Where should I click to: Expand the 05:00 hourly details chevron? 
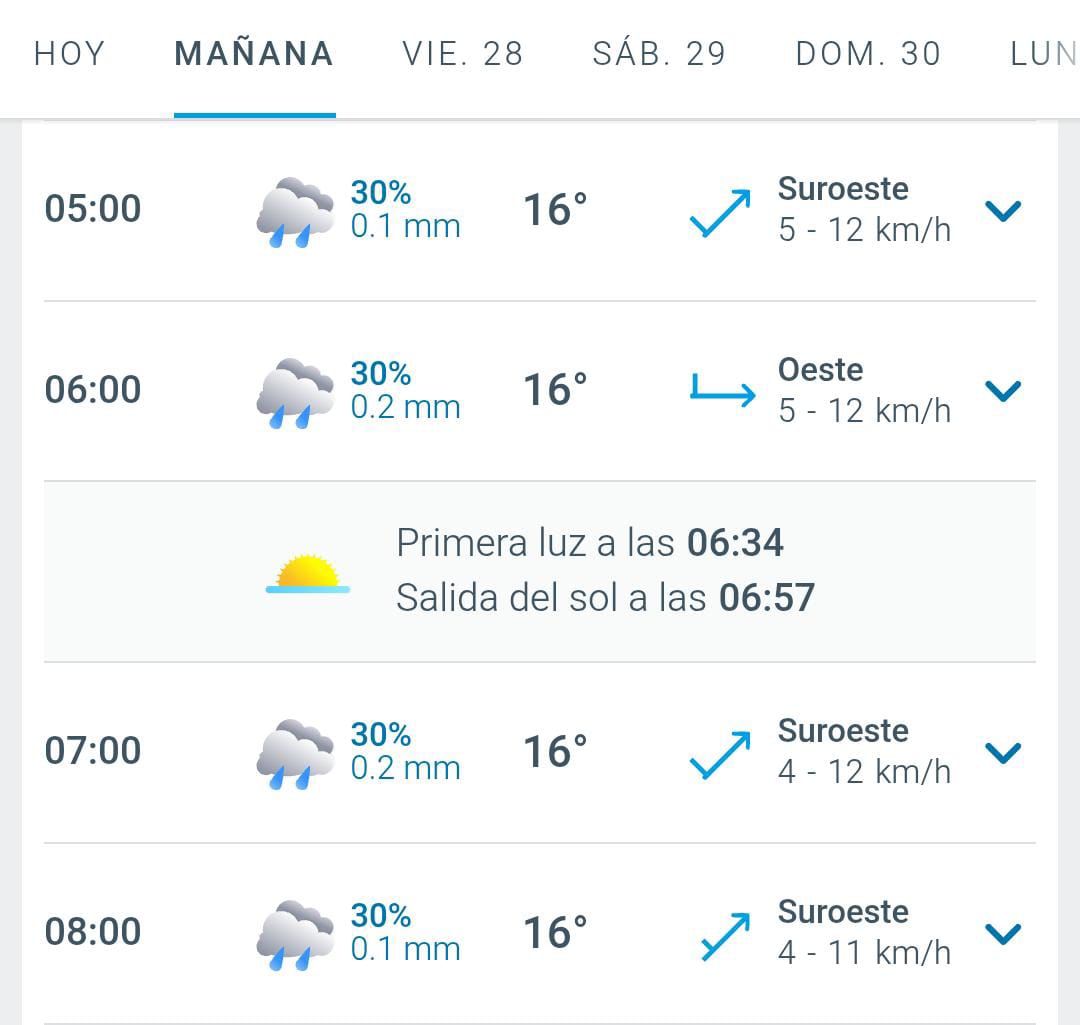(x=1003, y=210)
